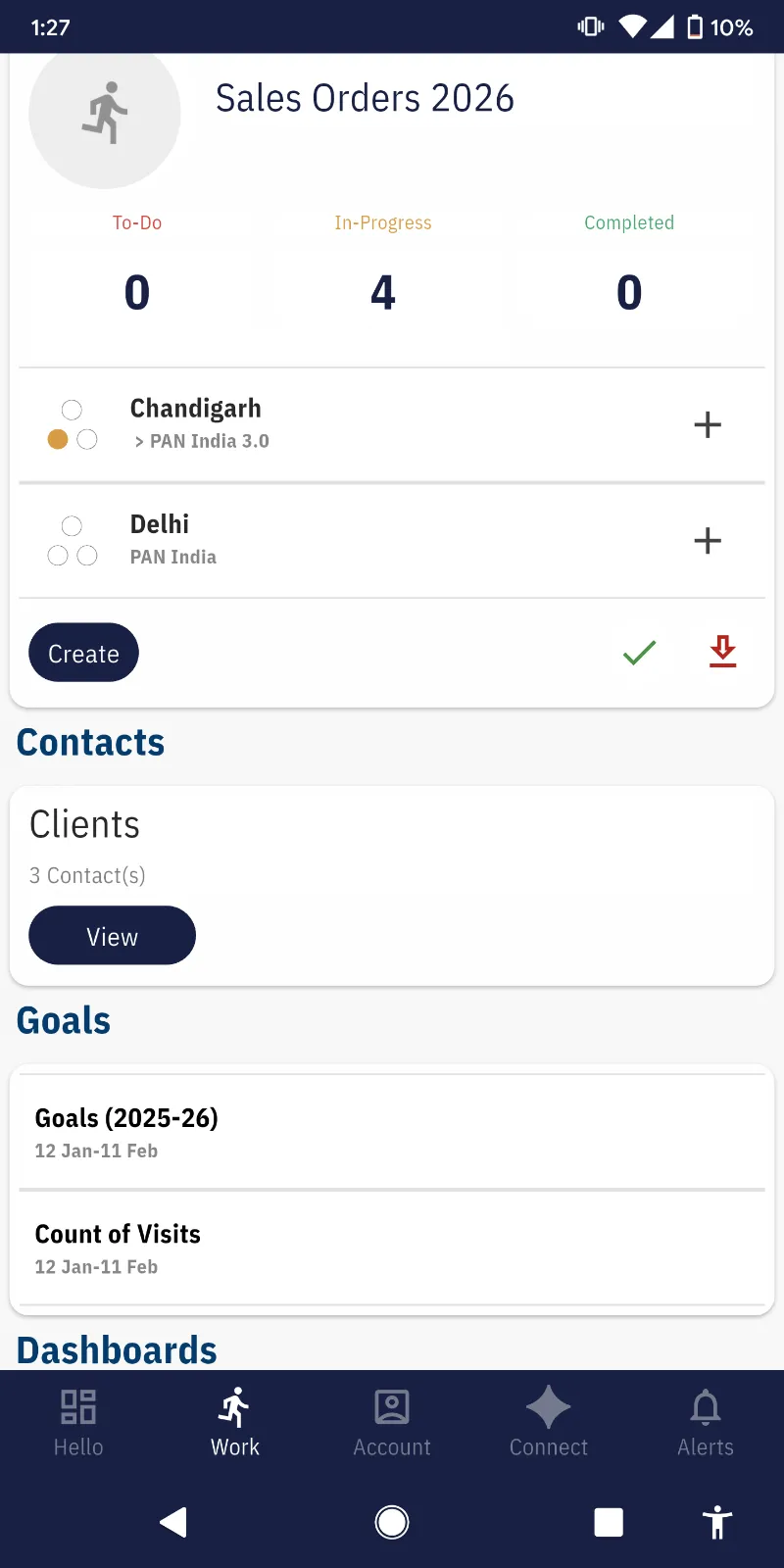Open the accessibility shortcut in navigation bar

[717, 1522]
